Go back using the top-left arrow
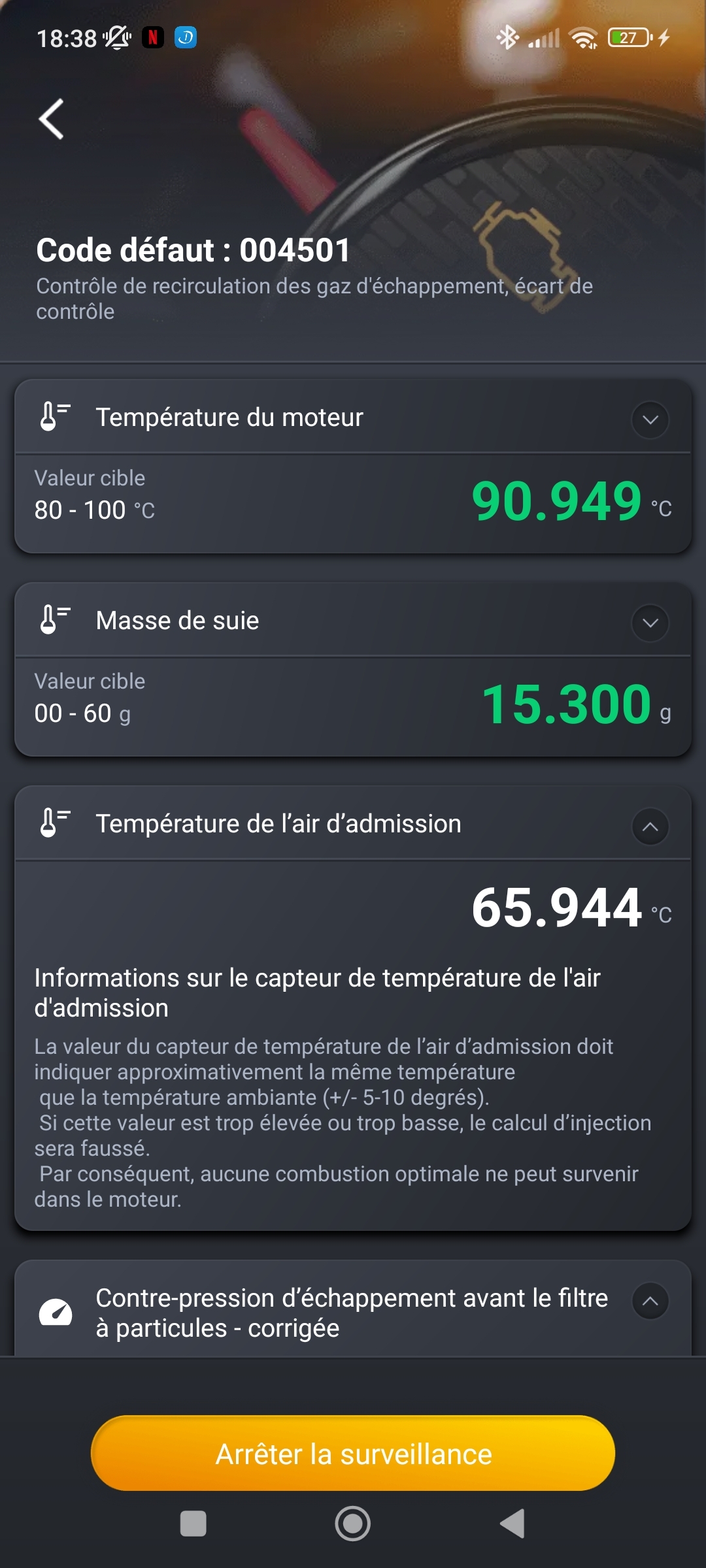Image resolution: width=706 pixels, height=1568 pixels. coord(52,119)
